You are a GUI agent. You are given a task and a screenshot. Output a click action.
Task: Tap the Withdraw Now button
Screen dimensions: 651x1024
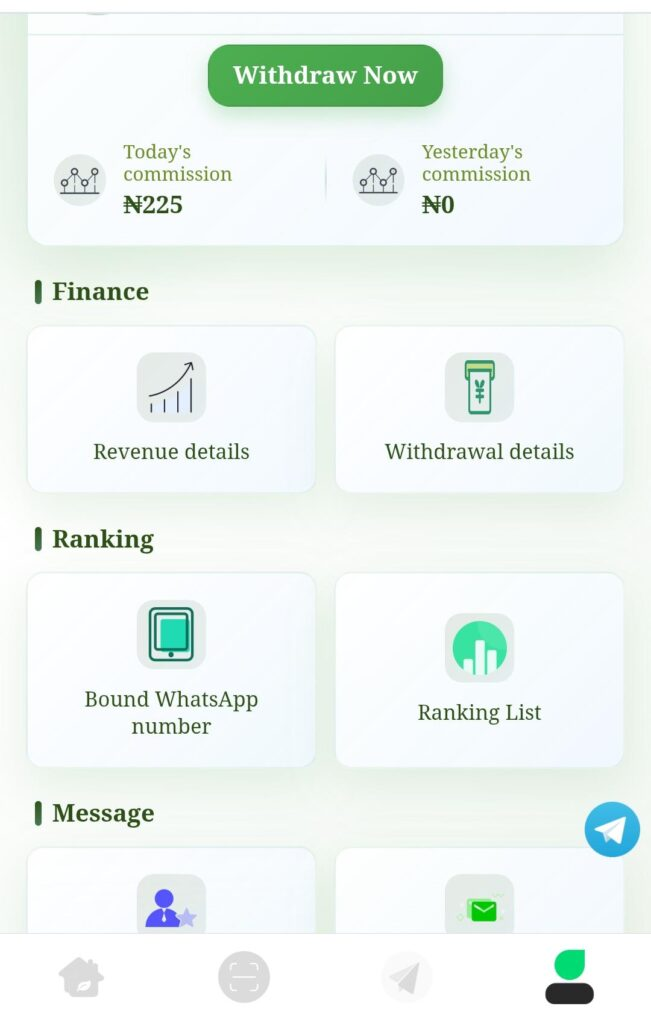[325, 75]
